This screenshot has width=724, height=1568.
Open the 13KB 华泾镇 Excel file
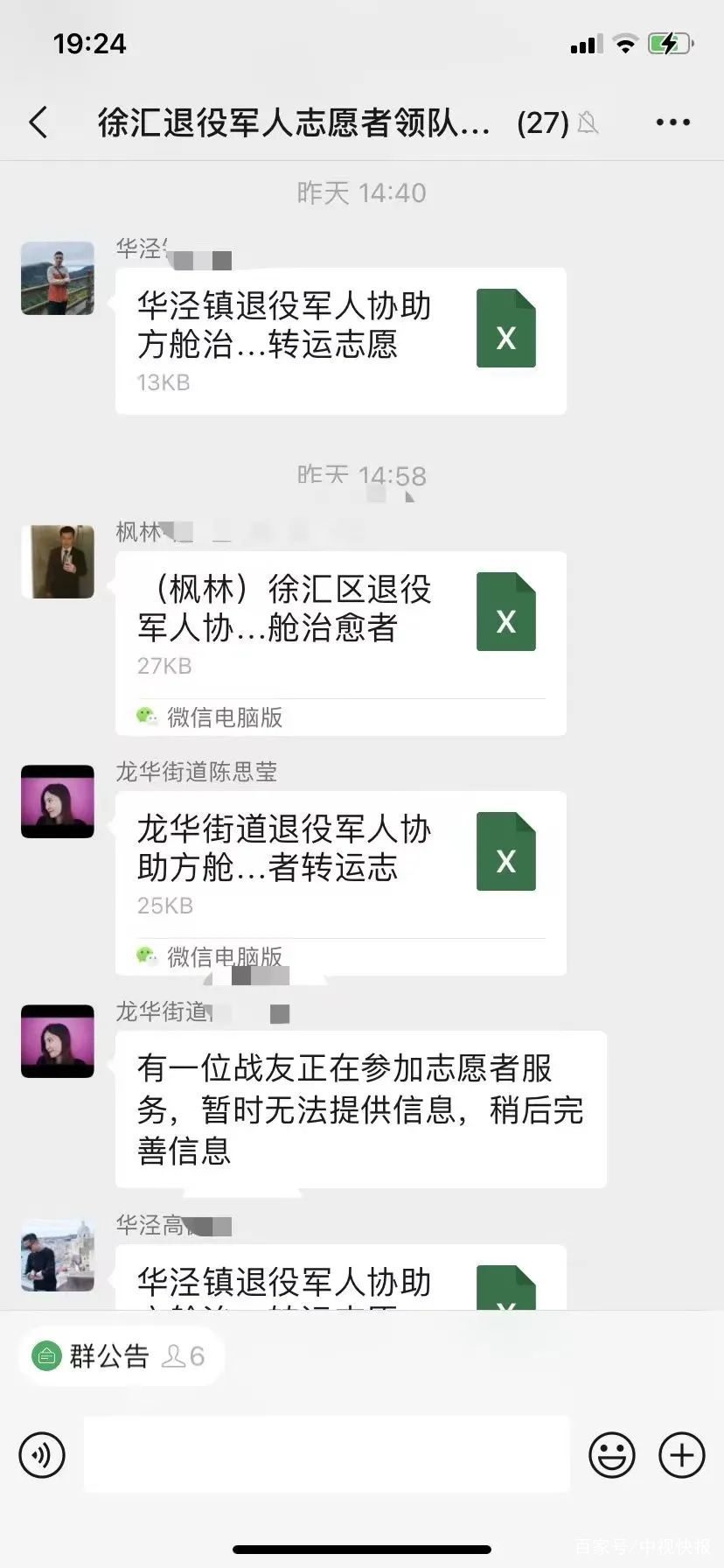[340, 340]
